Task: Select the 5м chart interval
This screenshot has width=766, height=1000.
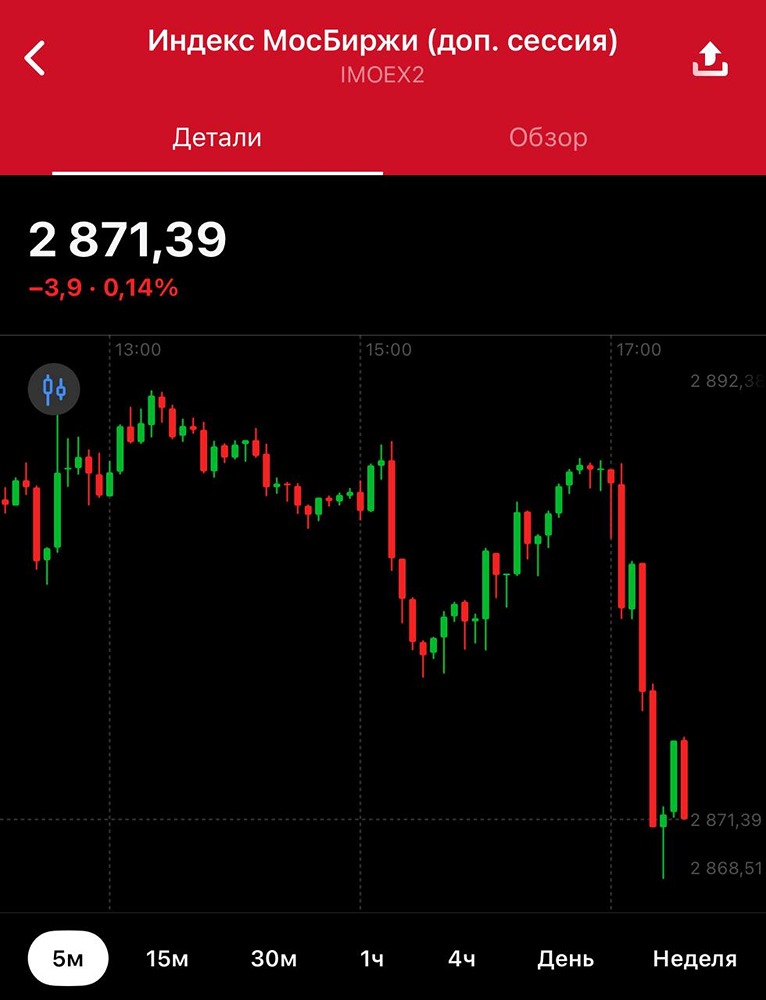Action: [x=67, y=959]
